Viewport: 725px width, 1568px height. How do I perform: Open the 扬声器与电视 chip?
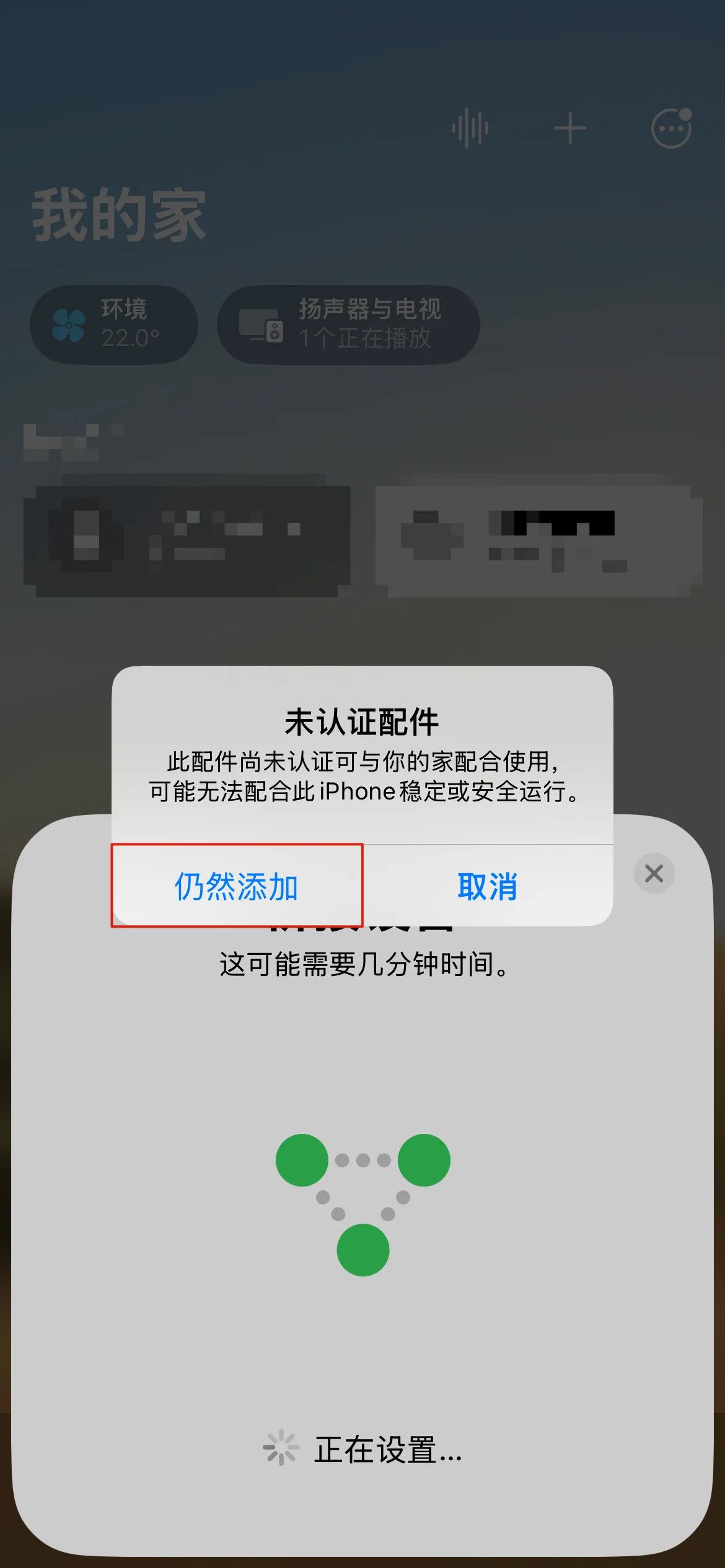coord(348,324)
